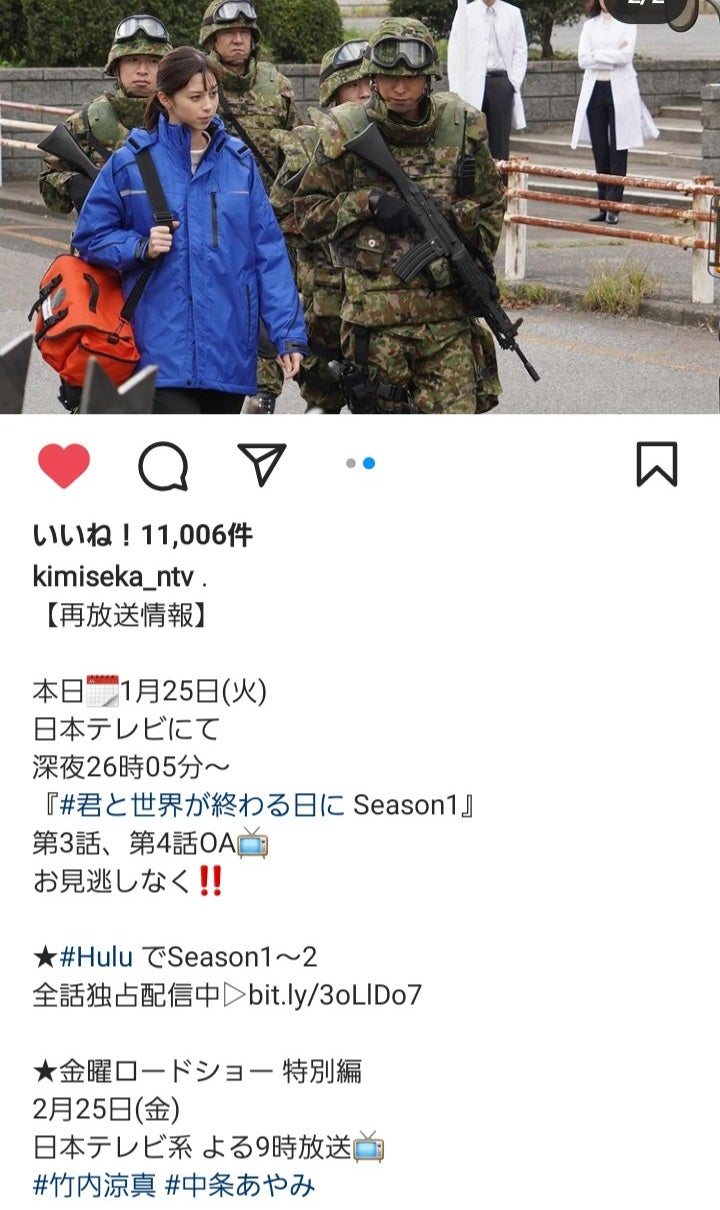The image size is (720, 1210).
Task: Open the kimiseka_ntv profile
Action: (x=113, y=577)
